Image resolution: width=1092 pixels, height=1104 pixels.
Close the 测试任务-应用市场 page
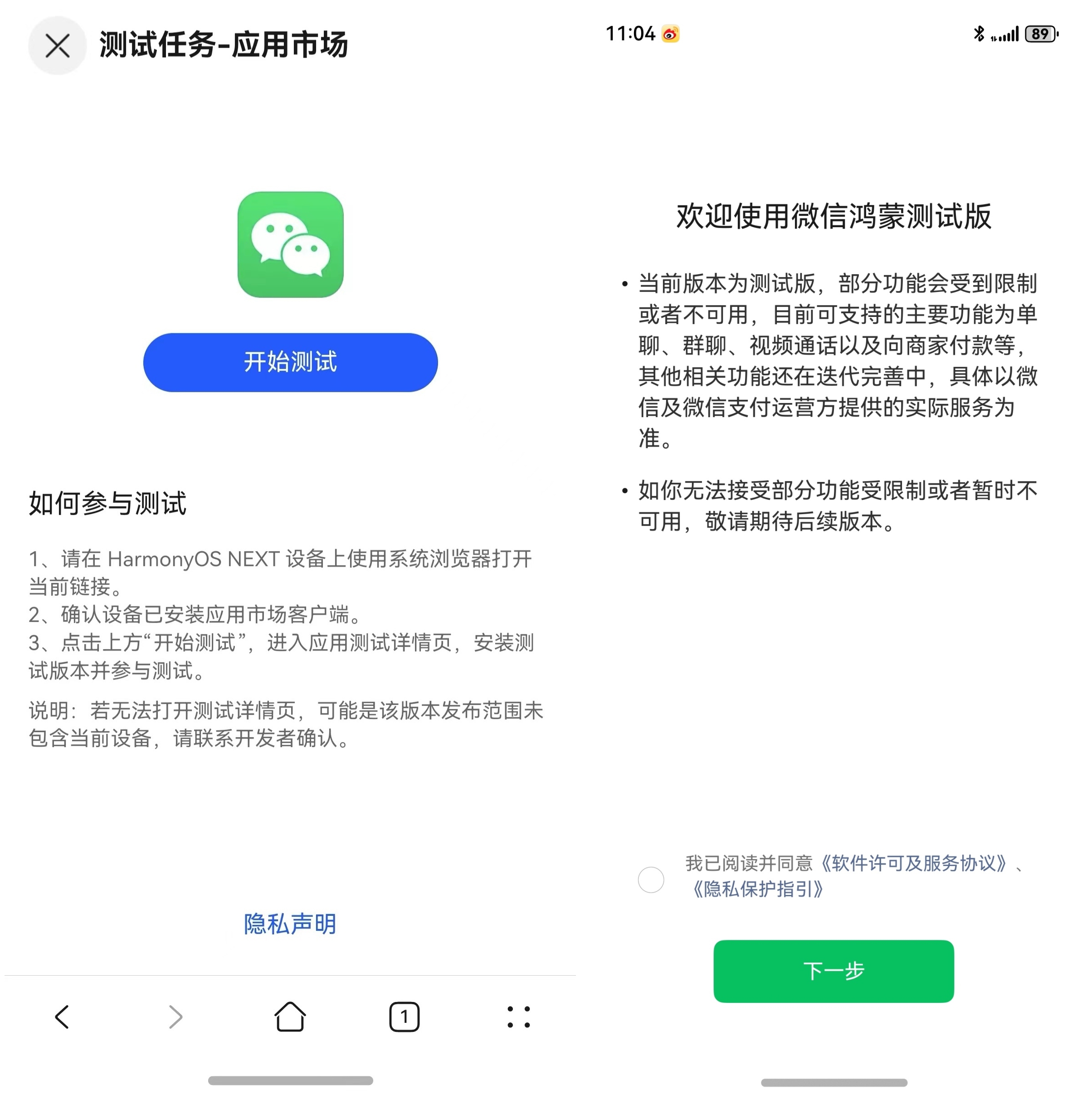(x=57, y=46)
